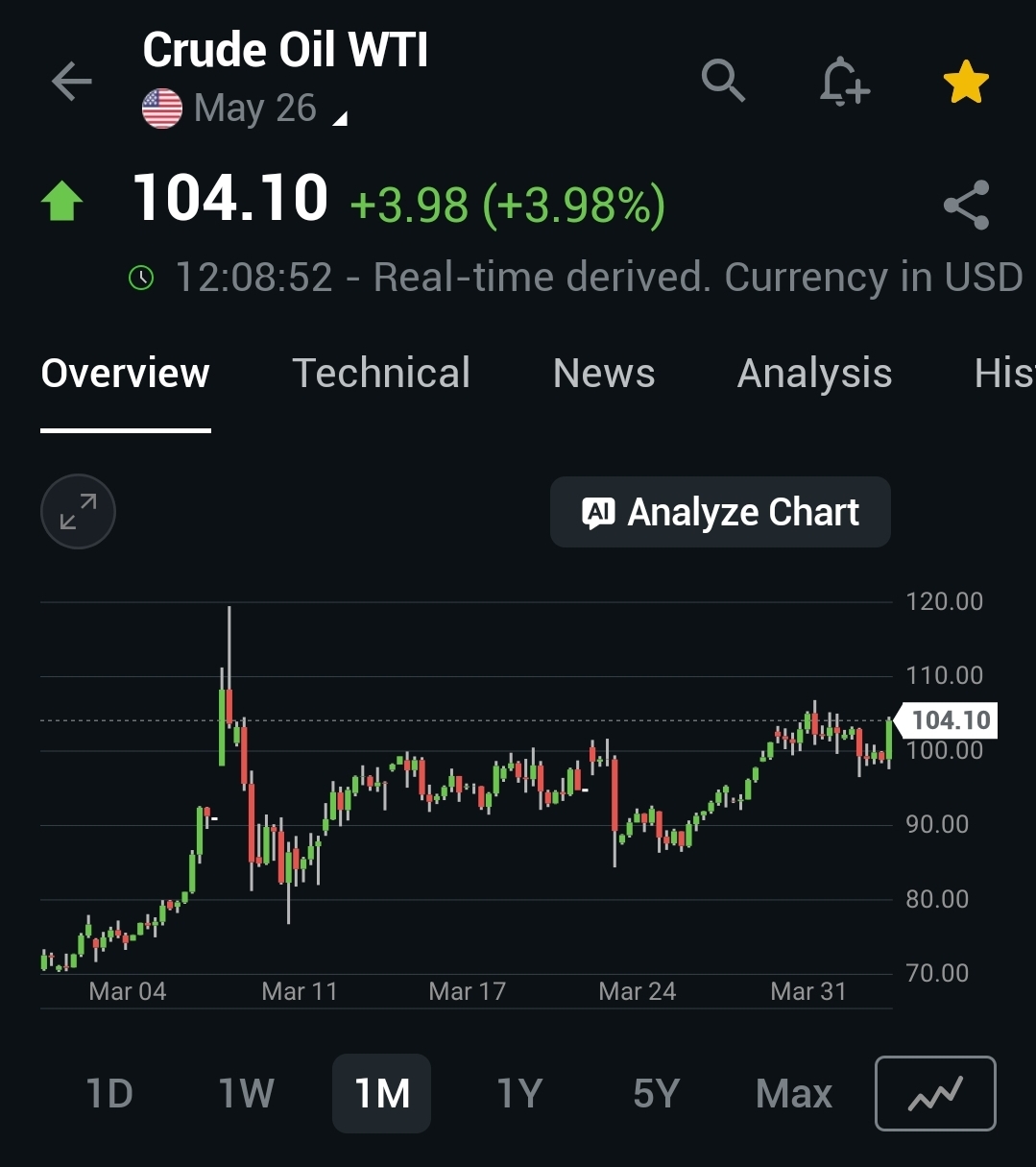
Task: Select the 5Y chart range
Action: (656, 1093)
